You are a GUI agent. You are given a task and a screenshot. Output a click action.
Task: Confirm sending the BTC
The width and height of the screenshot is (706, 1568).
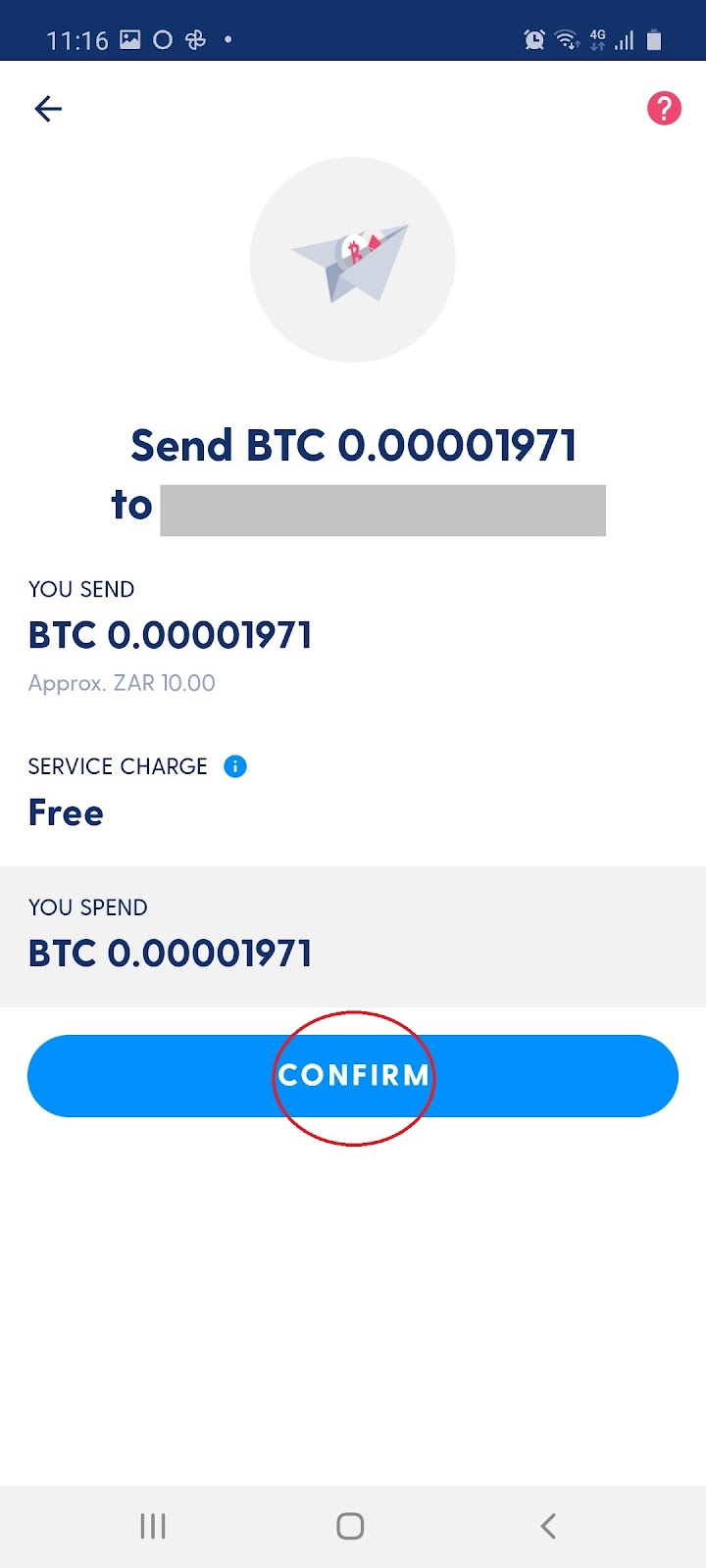point(353,1076)
